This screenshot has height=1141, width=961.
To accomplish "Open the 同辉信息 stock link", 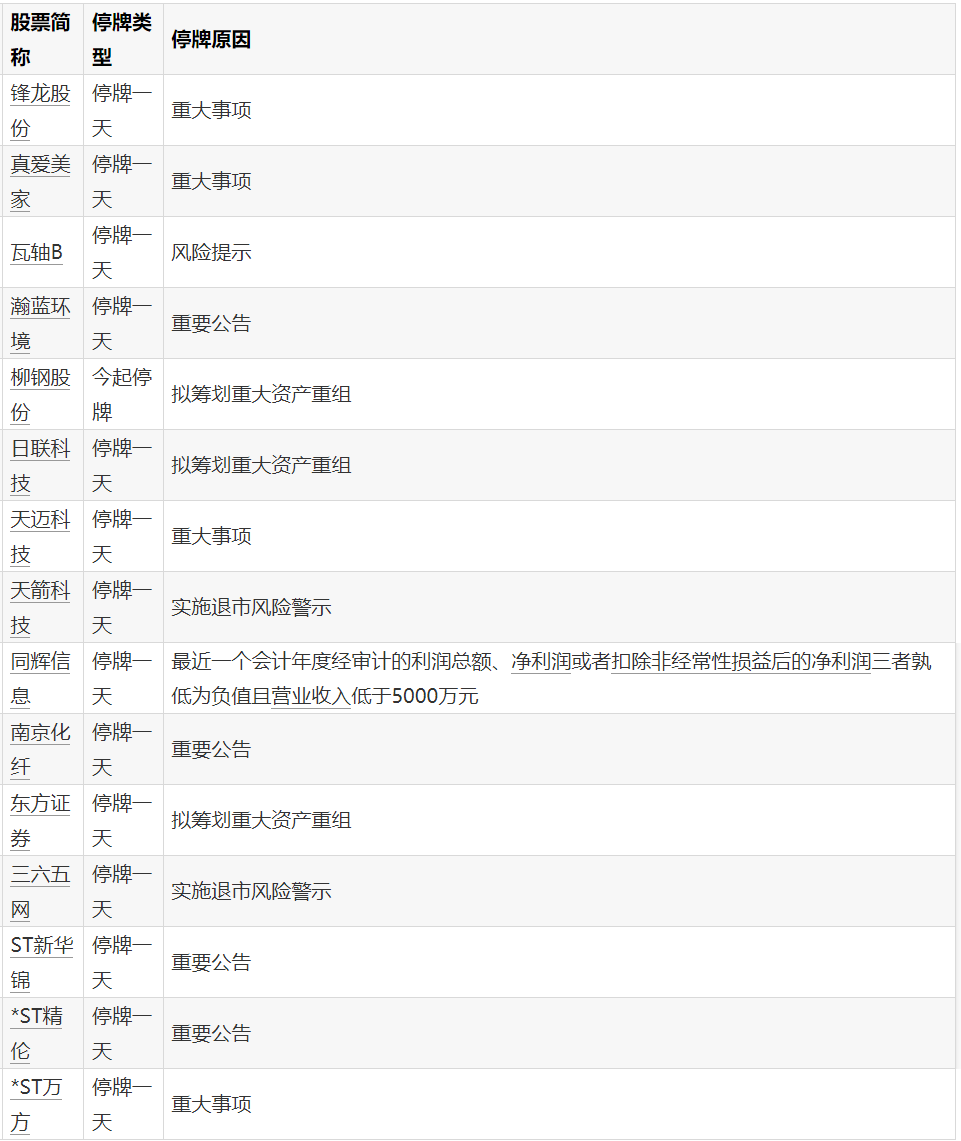I will pos(40,662).
